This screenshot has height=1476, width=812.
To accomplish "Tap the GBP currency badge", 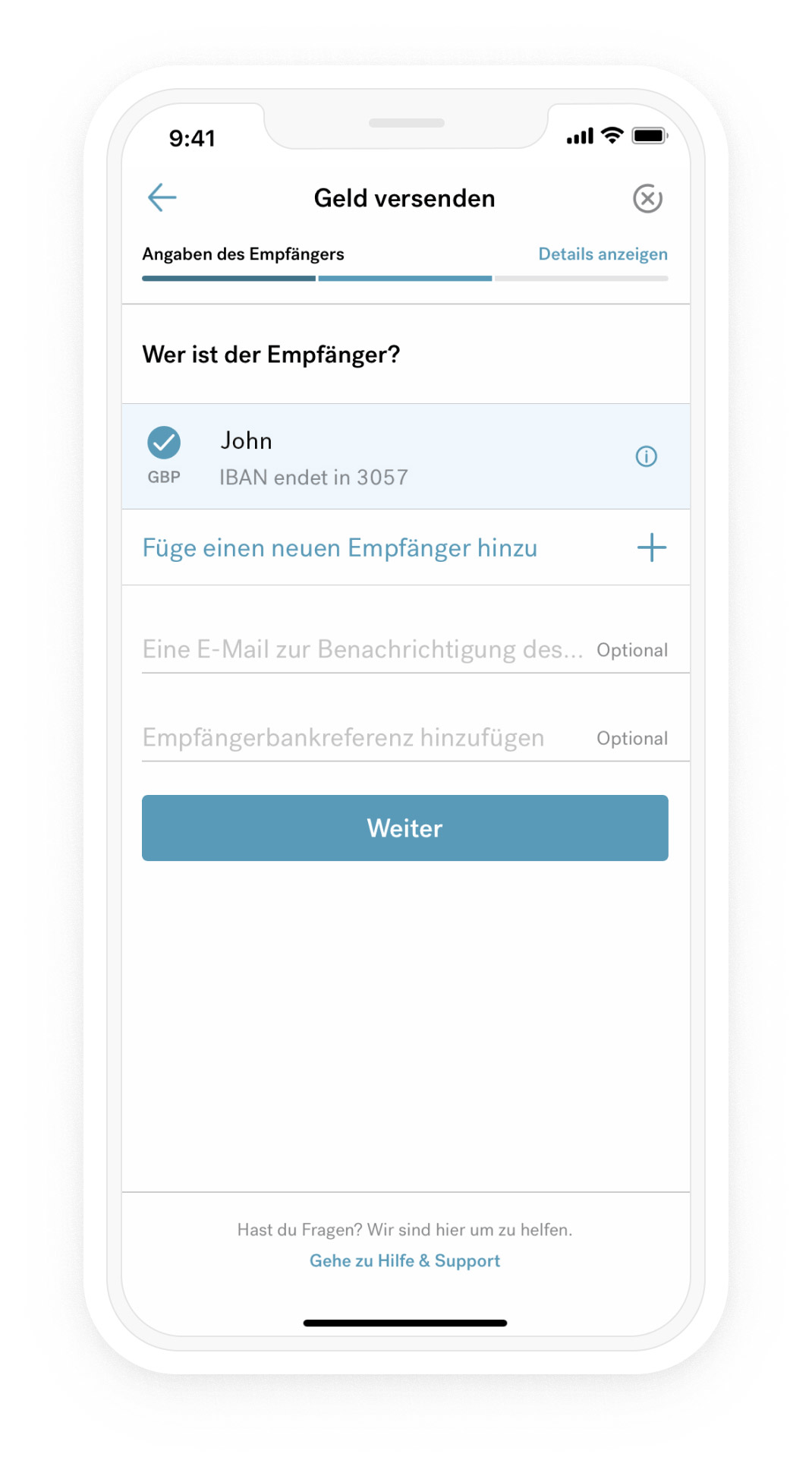I will (164, 478).
